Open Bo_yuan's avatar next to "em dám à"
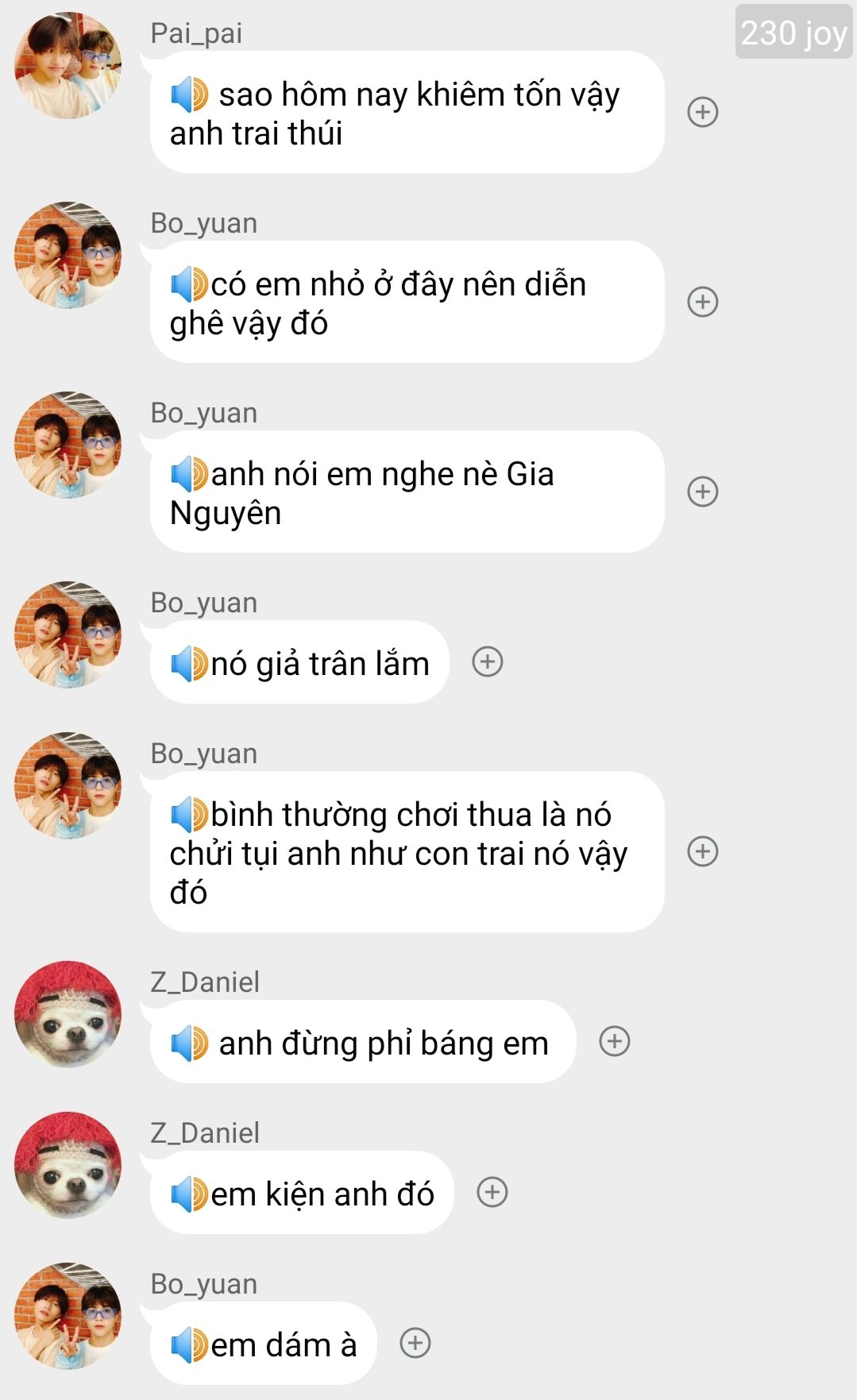Screen dimensions: 857x1400 [68, 1316]
